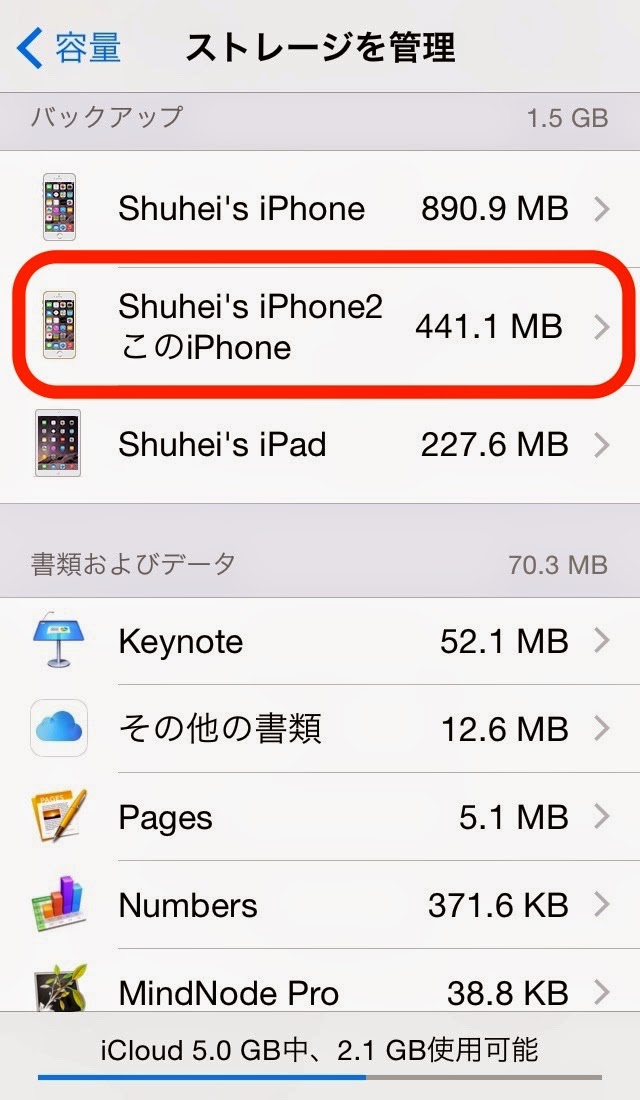Screen dimensions: 640x1100
Task: Open MindNode Pro storage details
Action: 320,981
